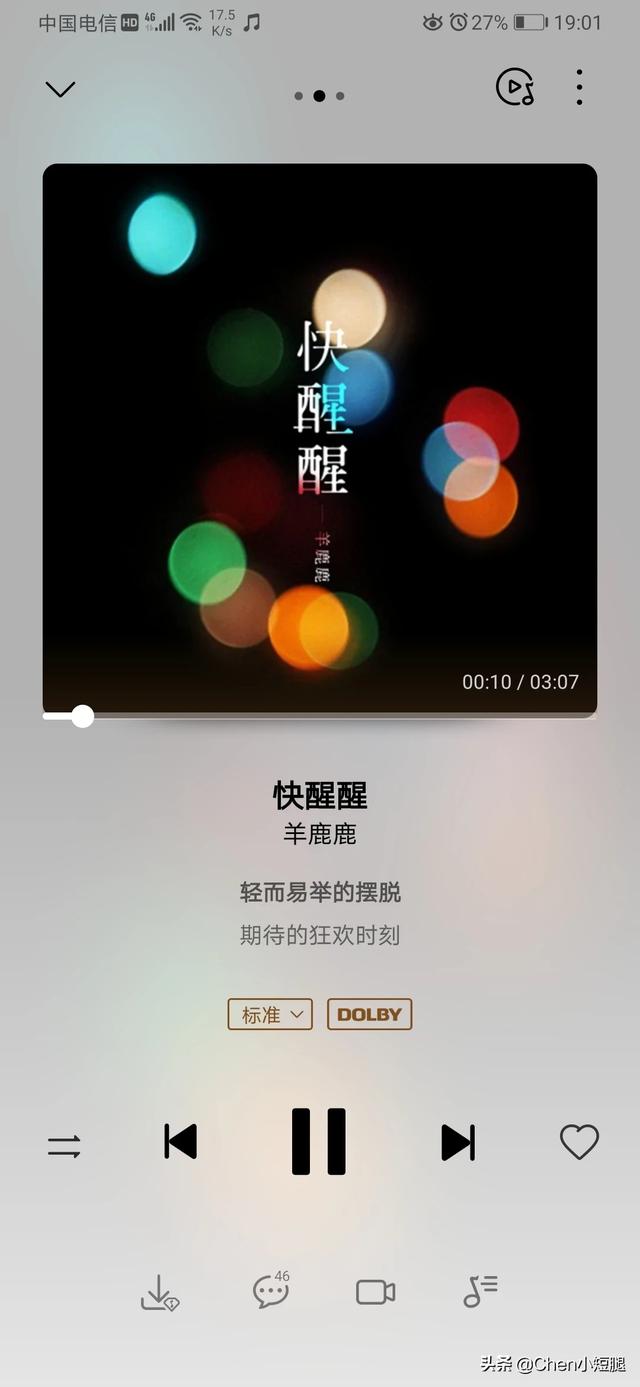Open the current playlist queue
The image size is (640, 1387).
(480, 1291)
